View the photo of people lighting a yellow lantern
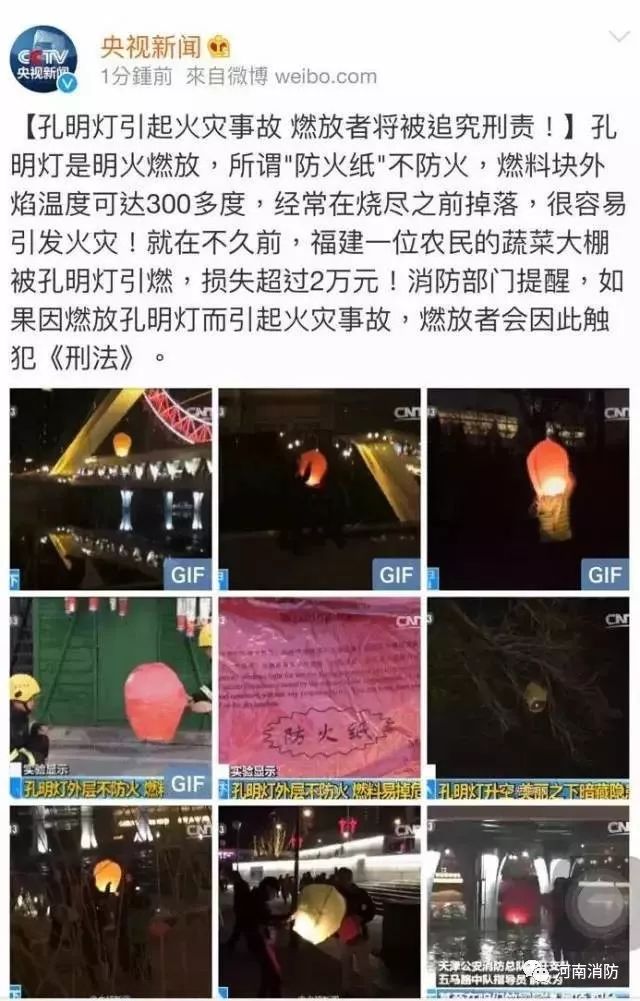Viewport: 640px width, 1001px height. pyautogui.click(x=319, y=900)
